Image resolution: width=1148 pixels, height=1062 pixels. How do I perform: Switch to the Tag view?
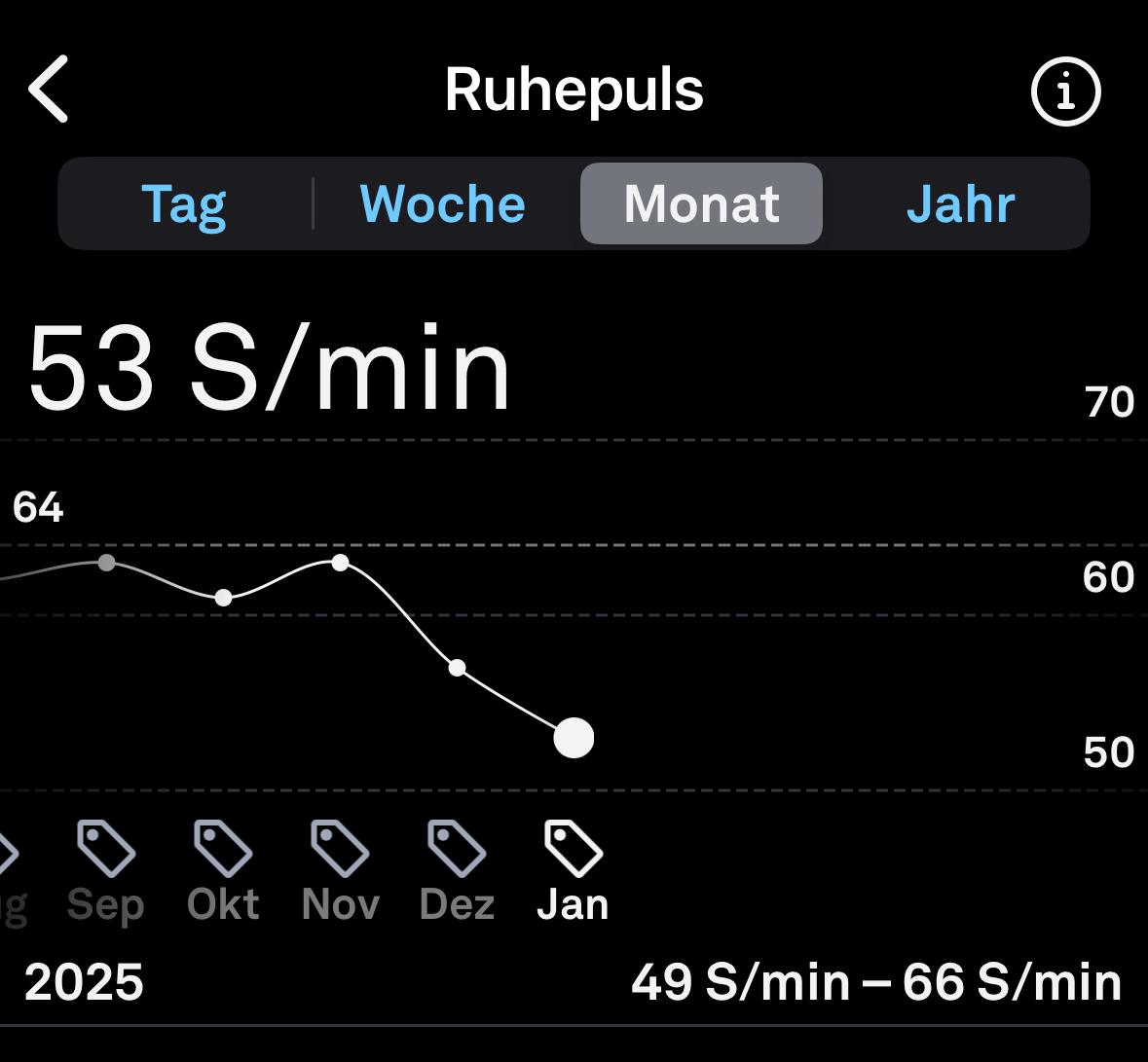pos(184,203)
